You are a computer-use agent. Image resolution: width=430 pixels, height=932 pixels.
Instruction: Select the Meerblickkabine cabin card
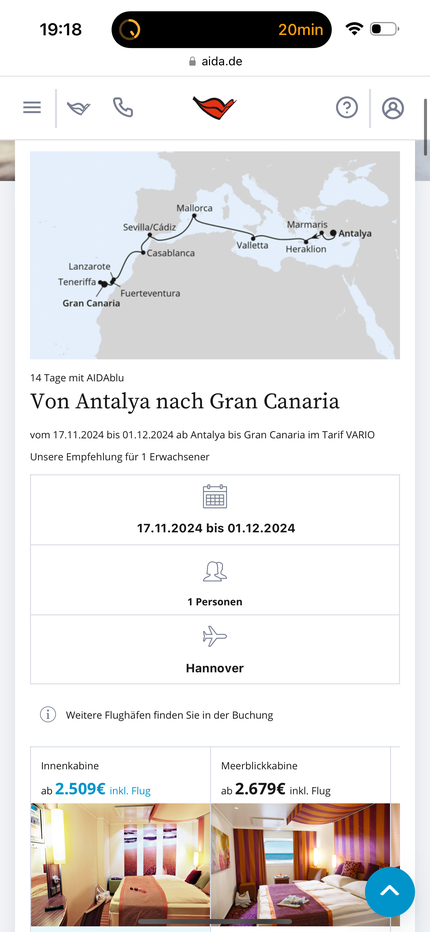[300, 837]
